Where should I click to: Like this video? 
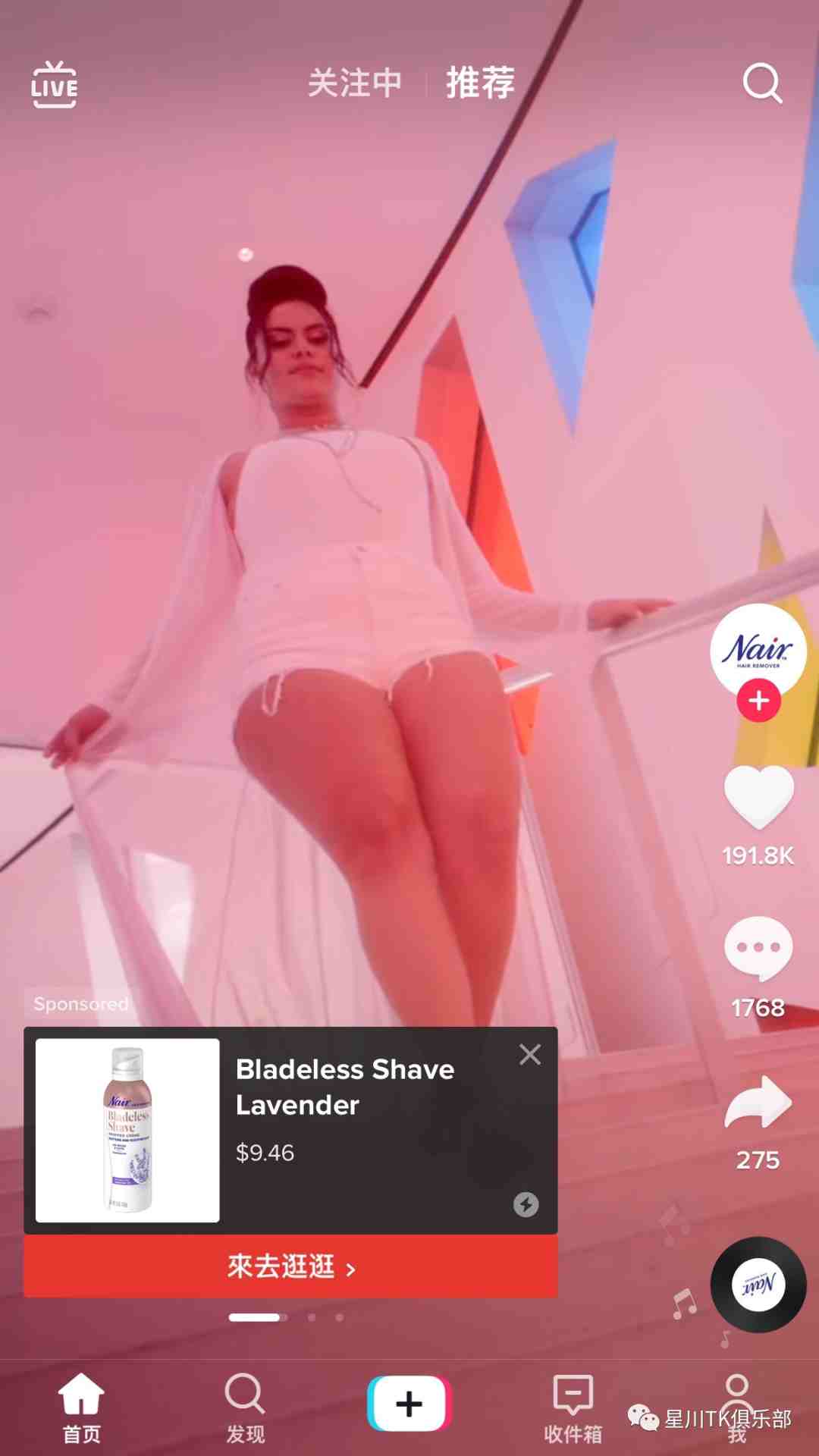point(758,796)
